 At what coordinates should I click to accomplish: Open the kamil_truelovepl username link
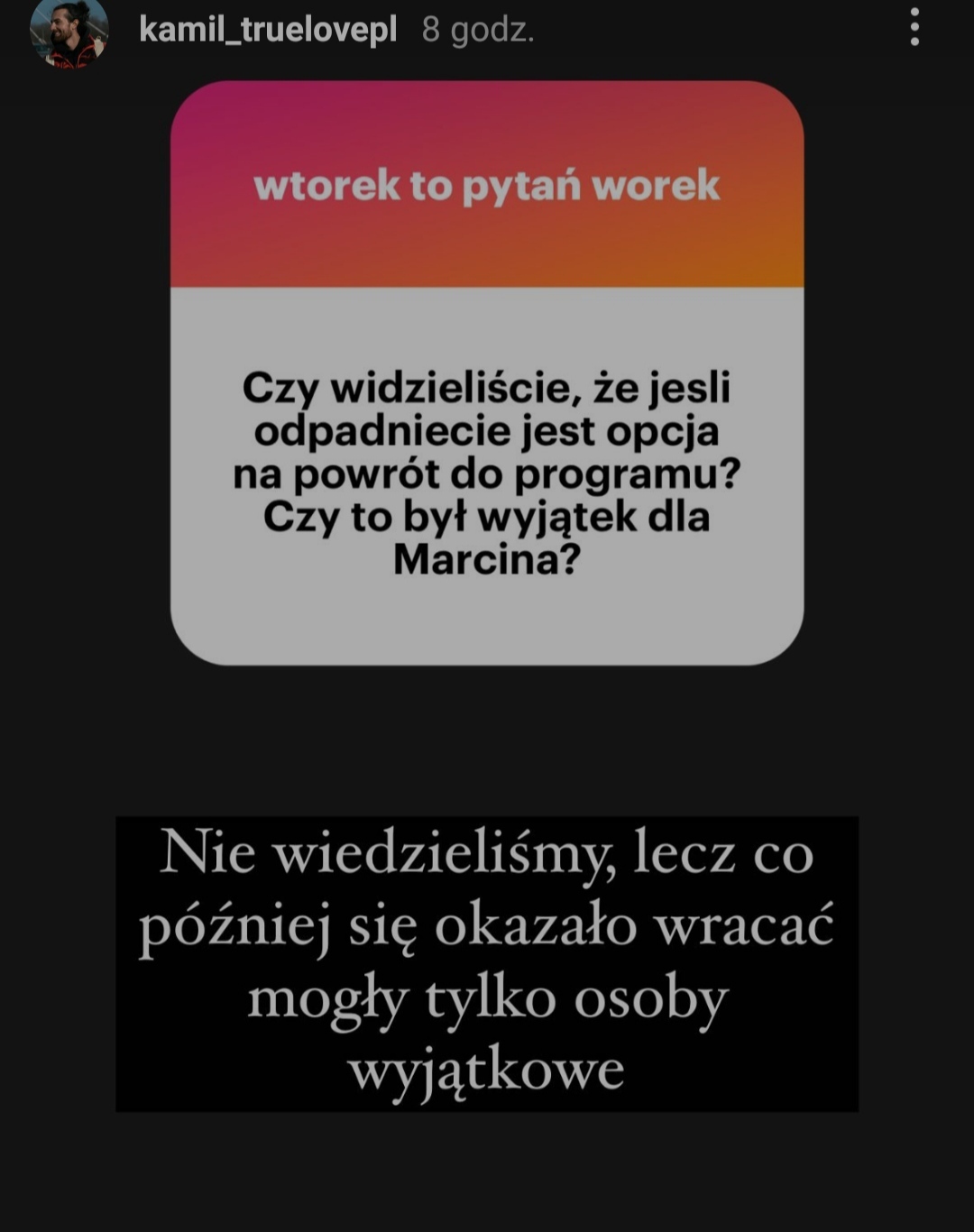tap(268, 30)
